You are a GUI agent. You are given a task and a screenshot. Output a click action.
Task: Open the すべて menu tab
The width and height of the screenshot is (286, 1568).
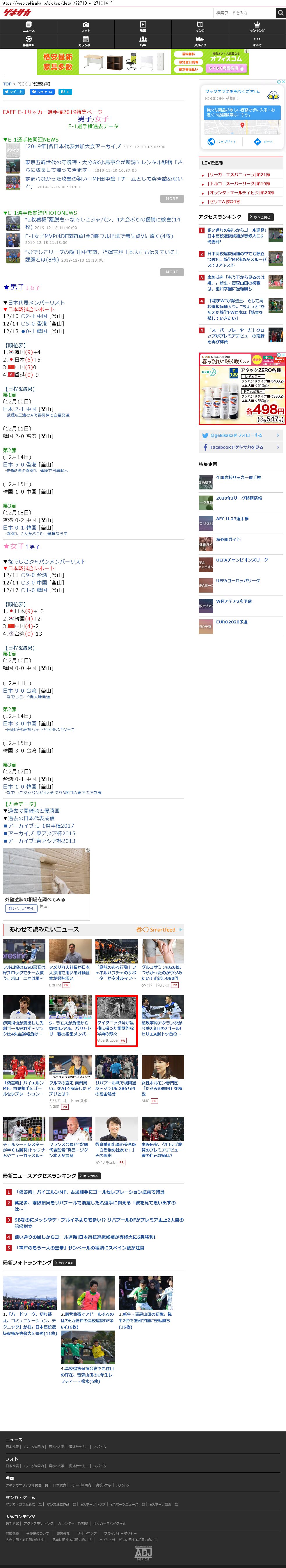[257, 41]
